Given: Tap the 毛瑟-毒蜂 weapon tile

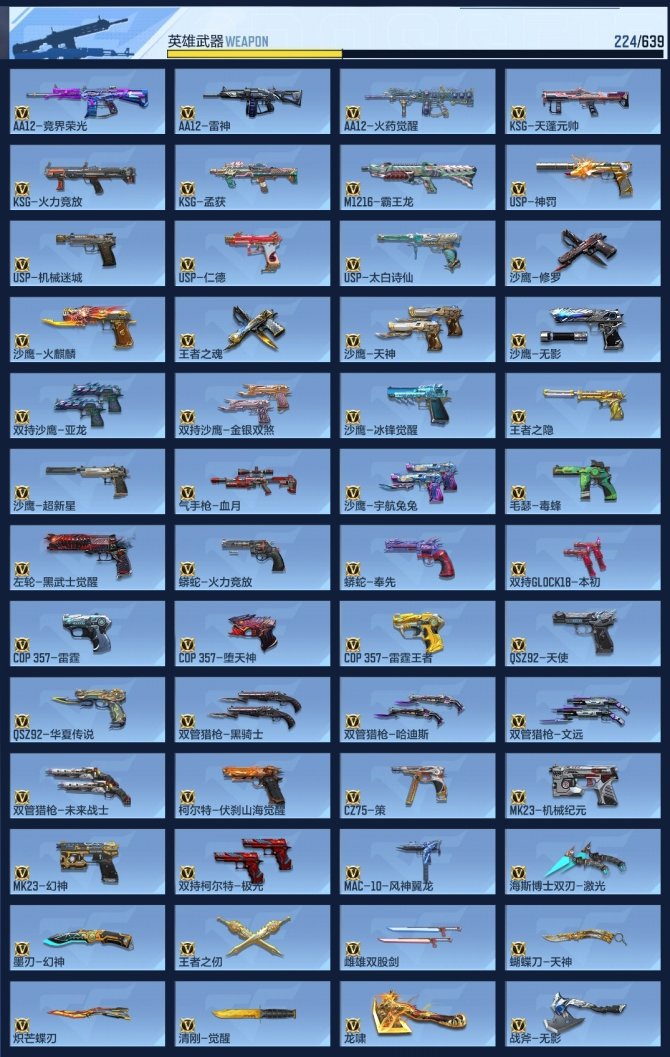Looking at the screenshot, I should click(x=583, y=481).
